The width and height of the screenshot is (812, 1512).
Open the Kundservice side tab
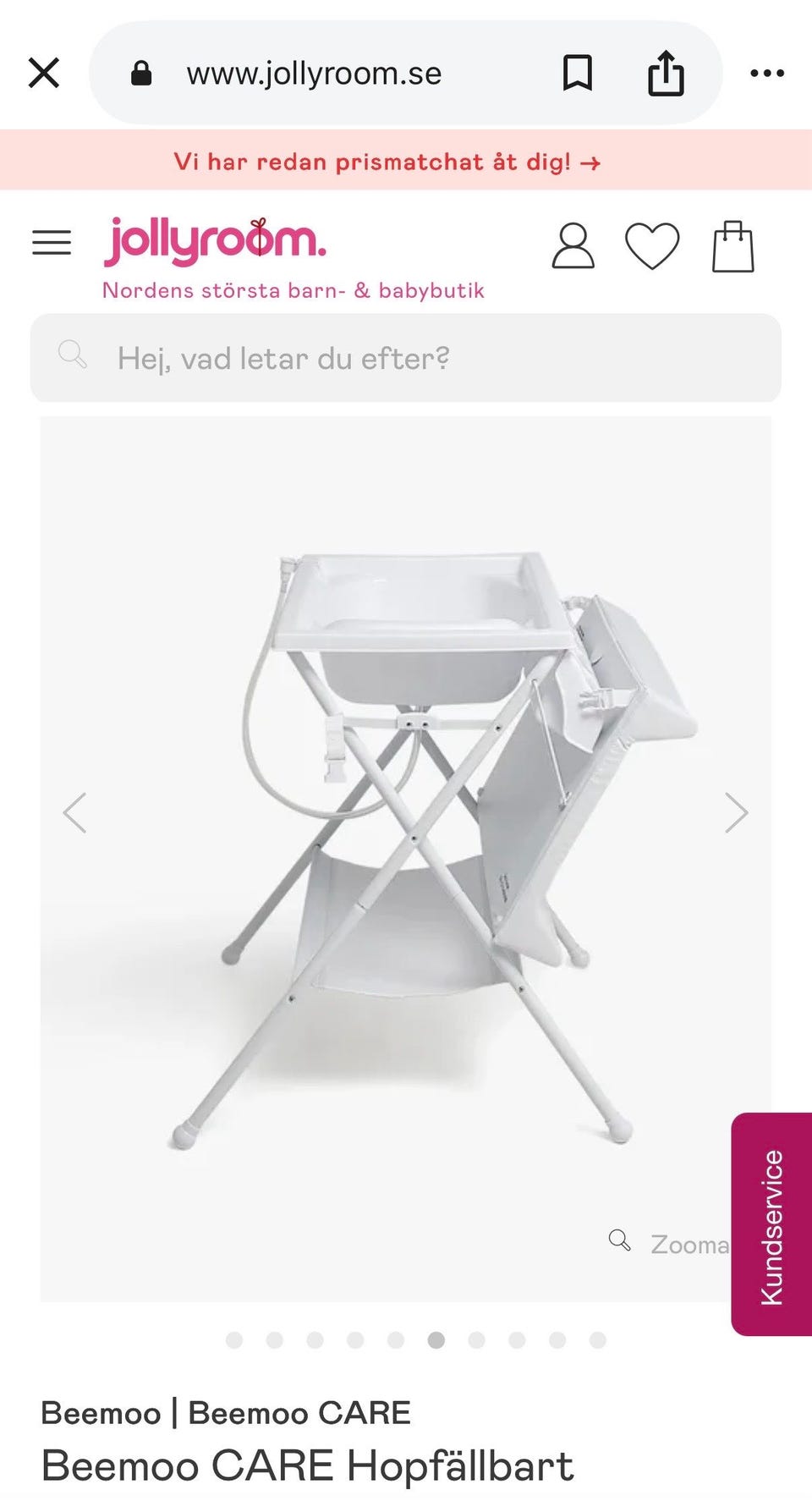771,1224
